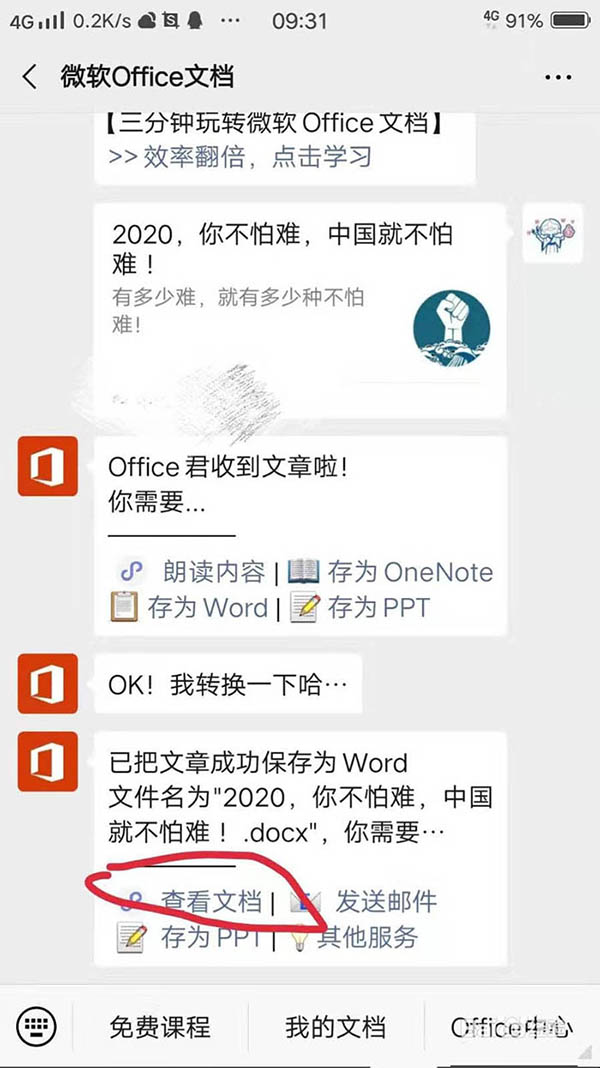Select 朗读内容 option
600x1068 pixels.
coord(213,572)
